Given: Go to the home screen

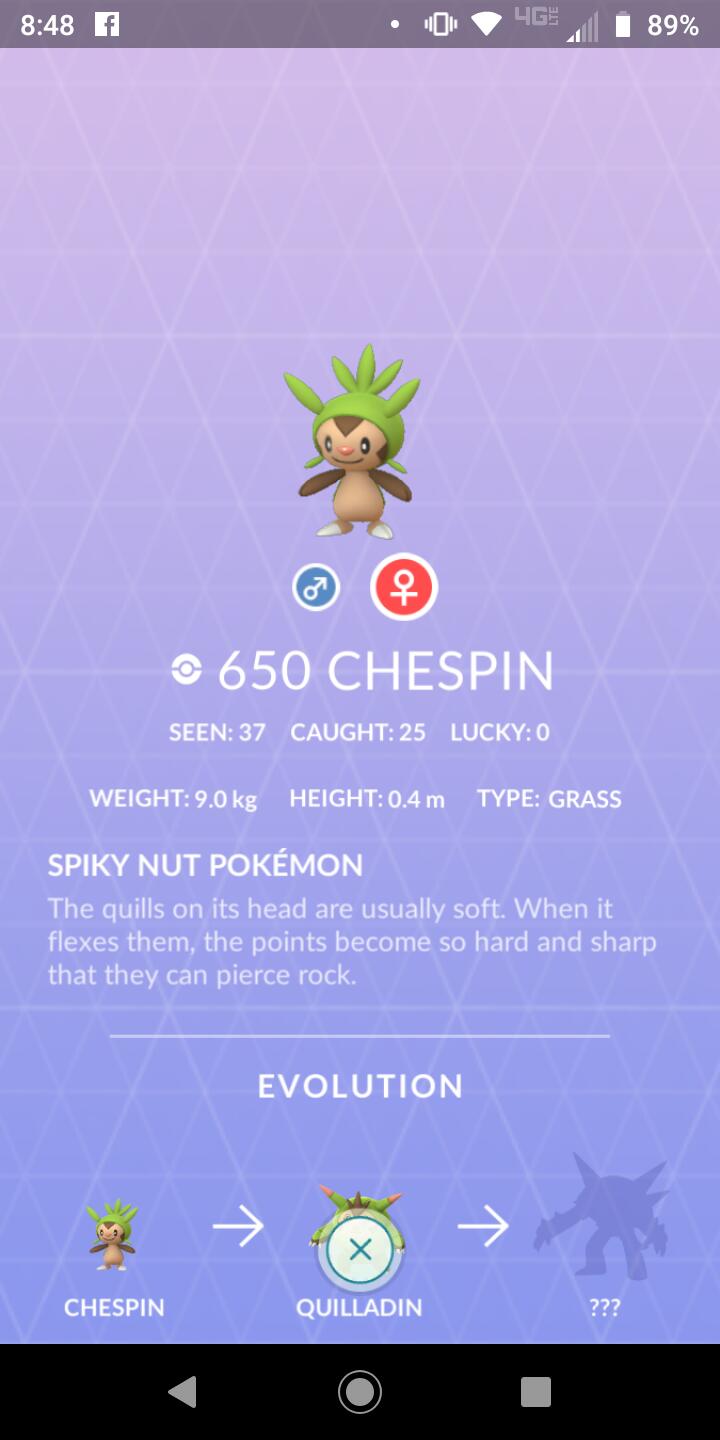Looking at the screenshot, I should tap(360, 1391).
